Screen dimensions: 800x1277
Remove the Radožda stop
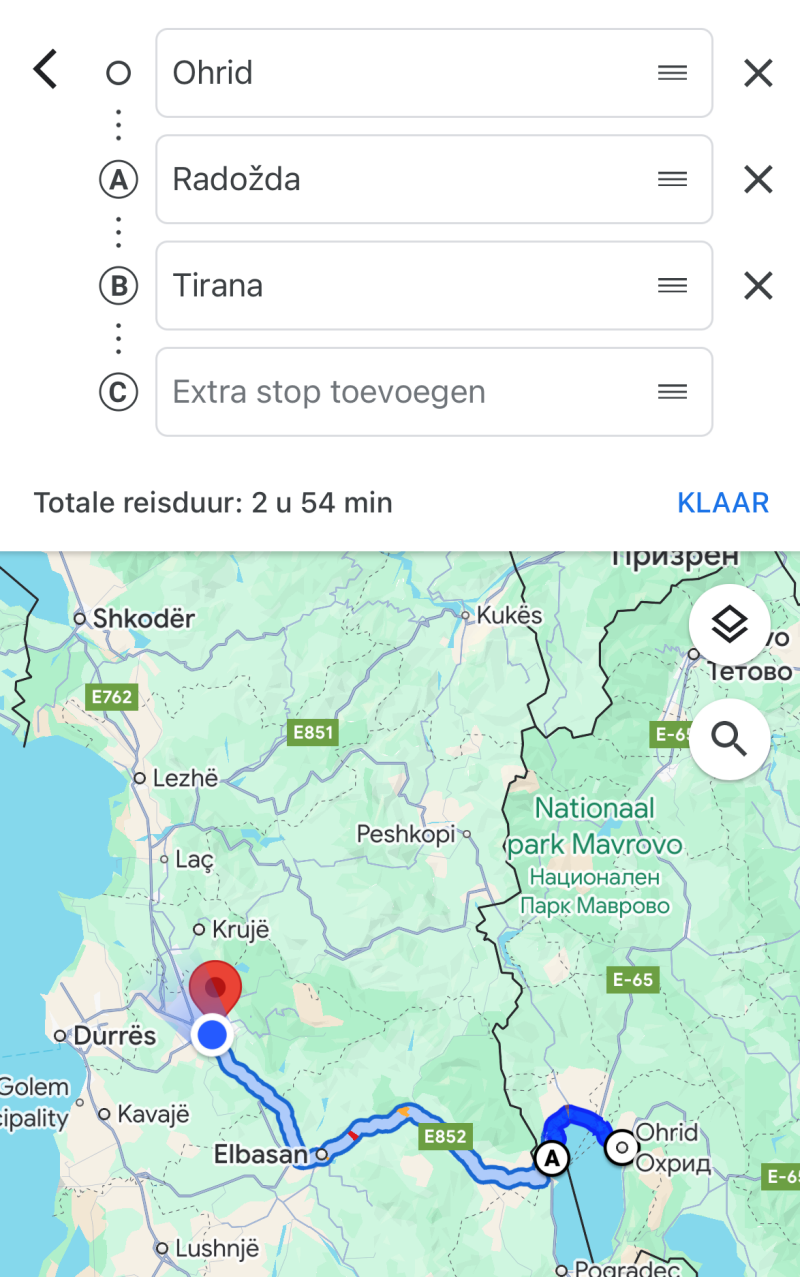pyautogui.click(x=758, y=179)
